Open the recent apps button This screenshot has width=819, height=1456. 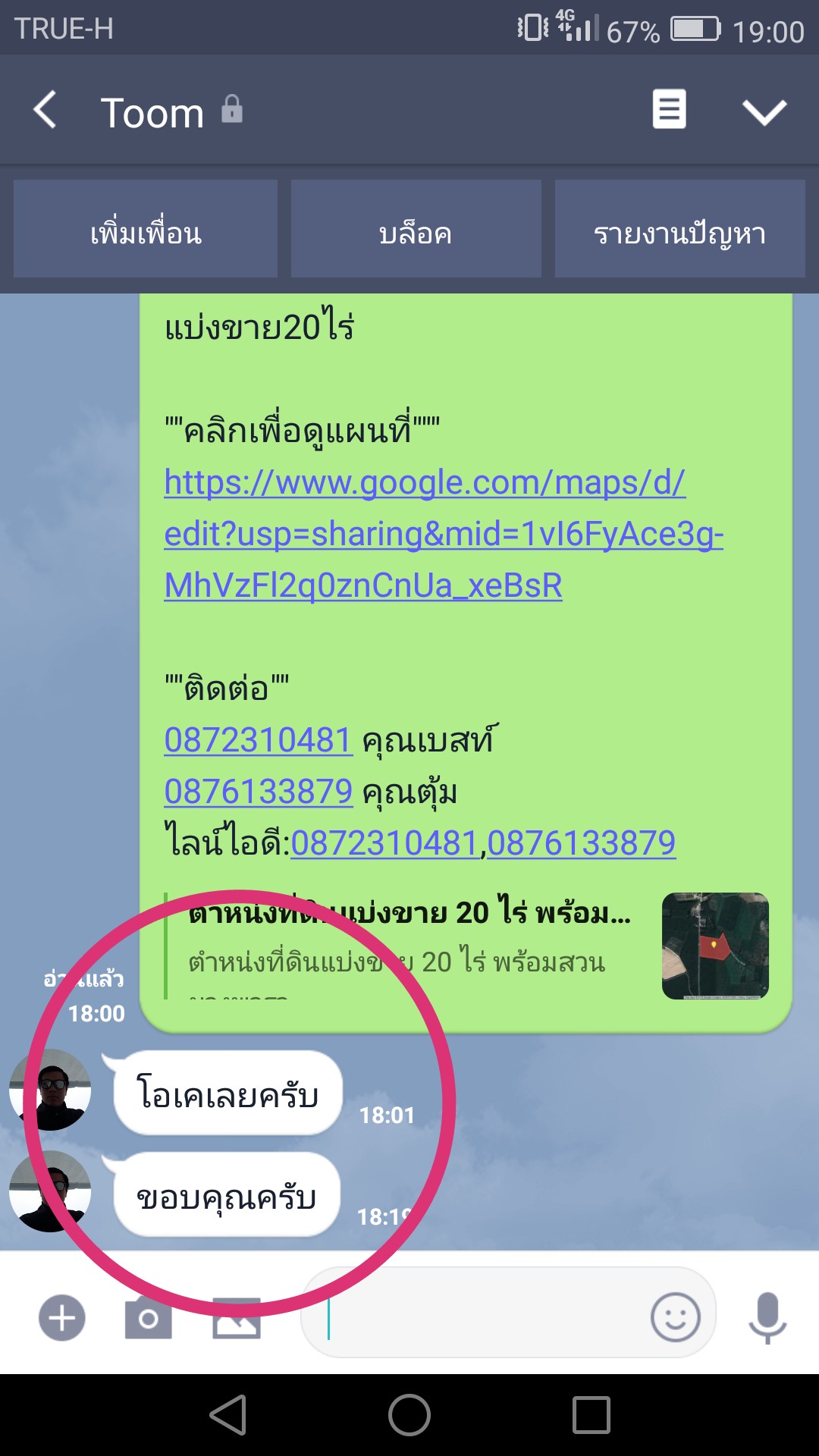tap(591, 1415)
